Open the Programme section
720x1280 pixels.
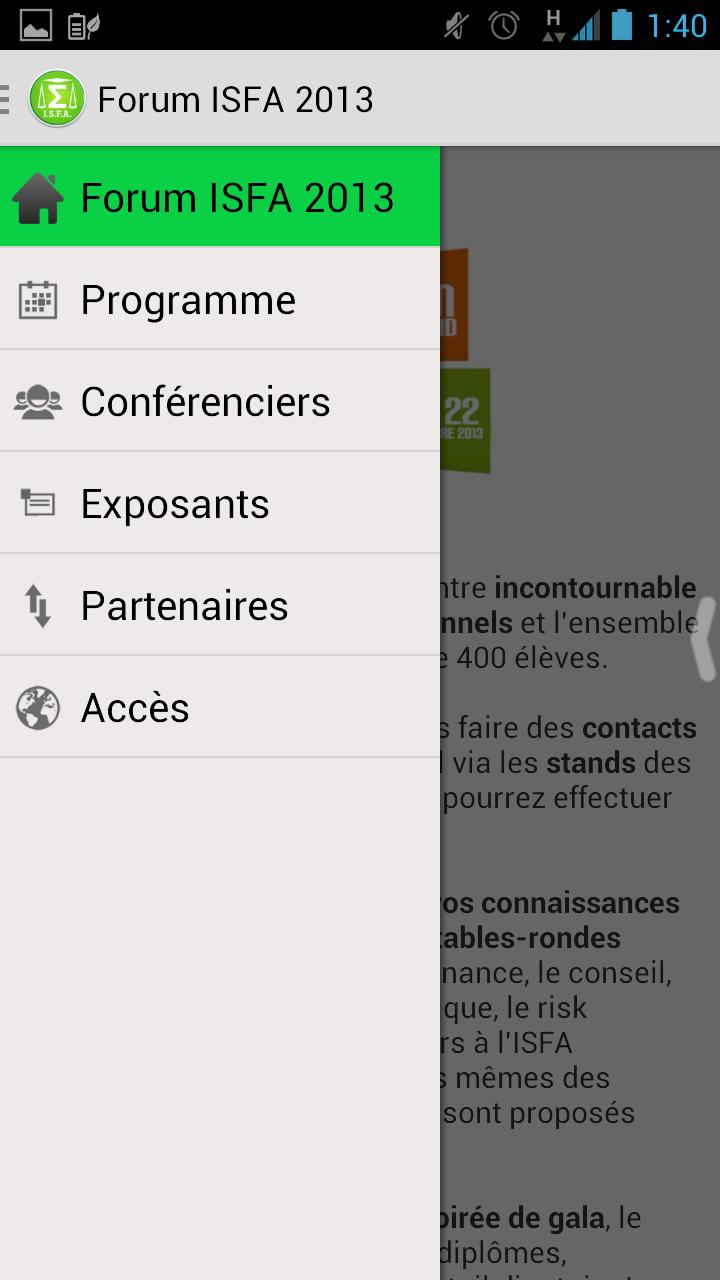click(220, 300)
